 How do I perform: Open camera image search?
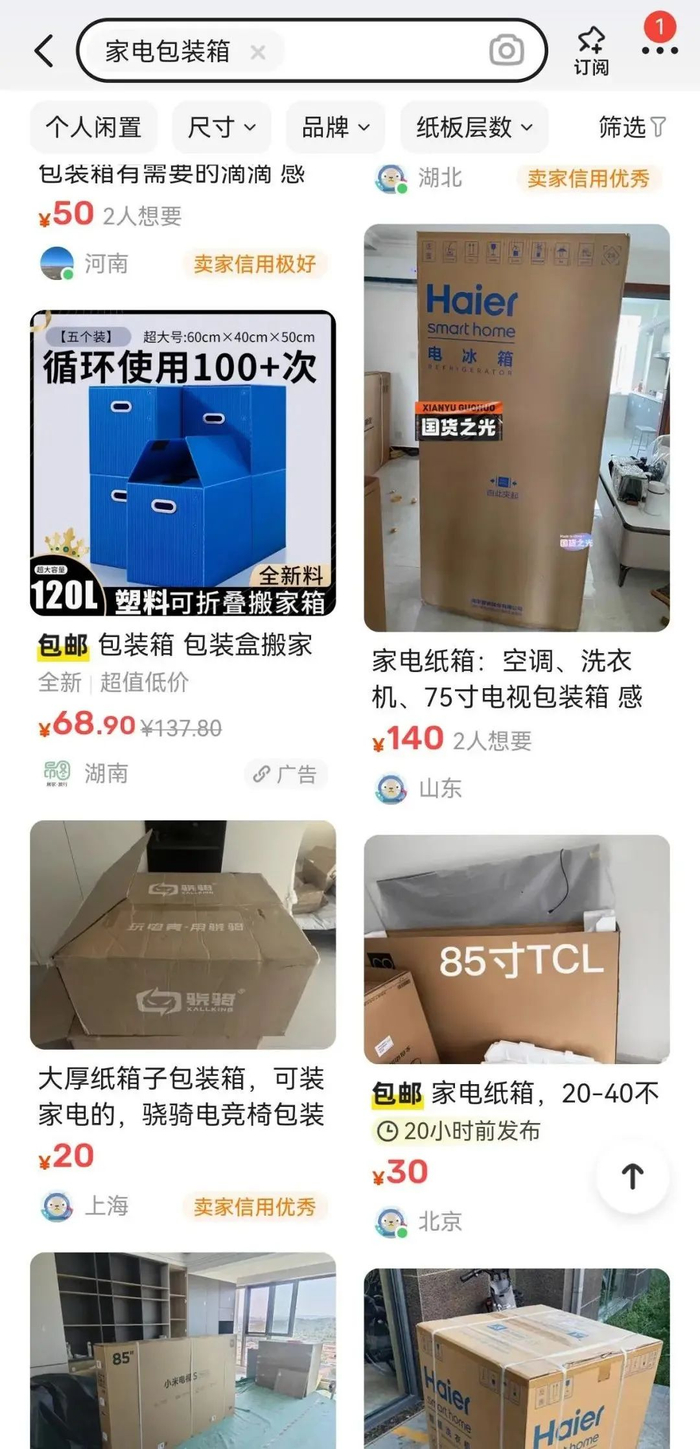pos(507,51)
